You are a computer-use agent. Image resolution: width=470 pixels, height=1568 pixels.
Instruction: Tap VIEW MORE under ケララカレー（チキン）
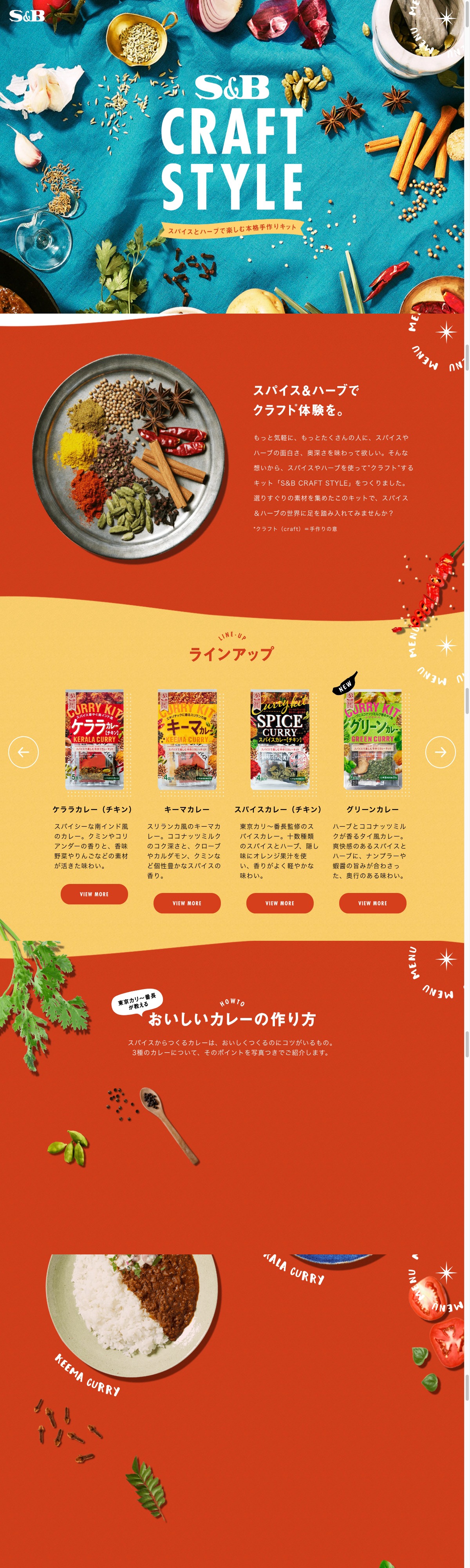94,894
